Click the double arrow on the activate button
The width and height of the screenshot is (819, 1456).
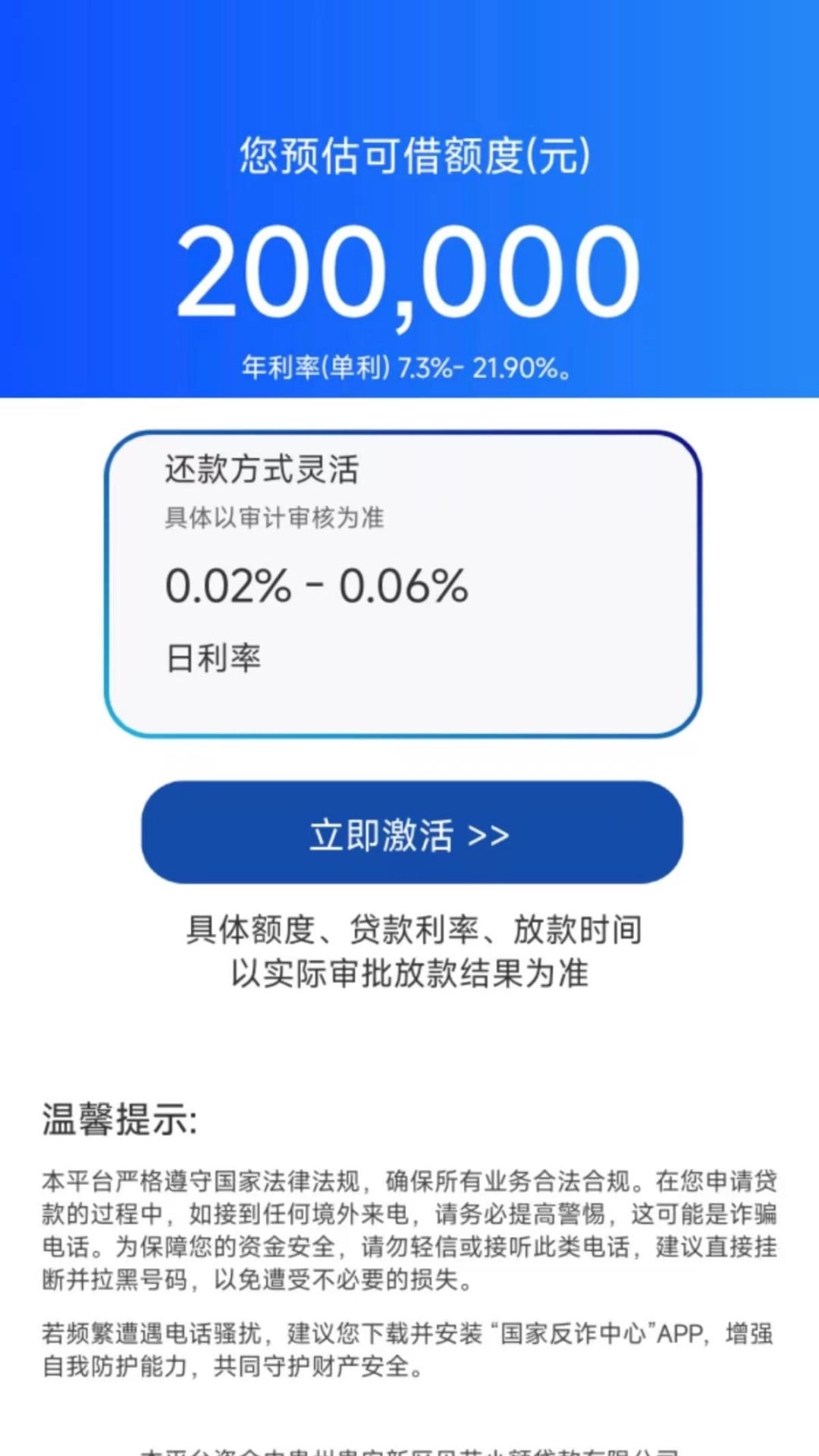[x=491, y=834]
